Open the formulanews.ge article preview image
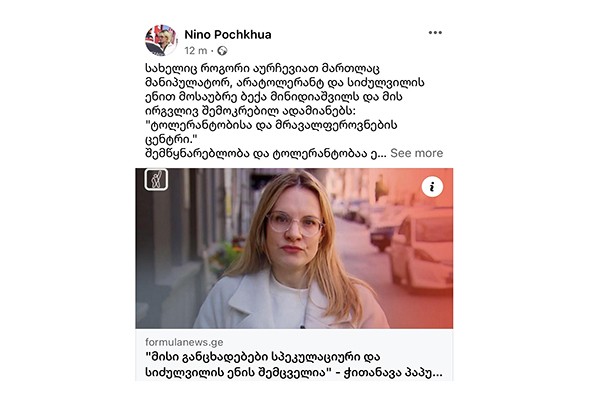This screenshot has width=600, height=400. pos(294,248)
